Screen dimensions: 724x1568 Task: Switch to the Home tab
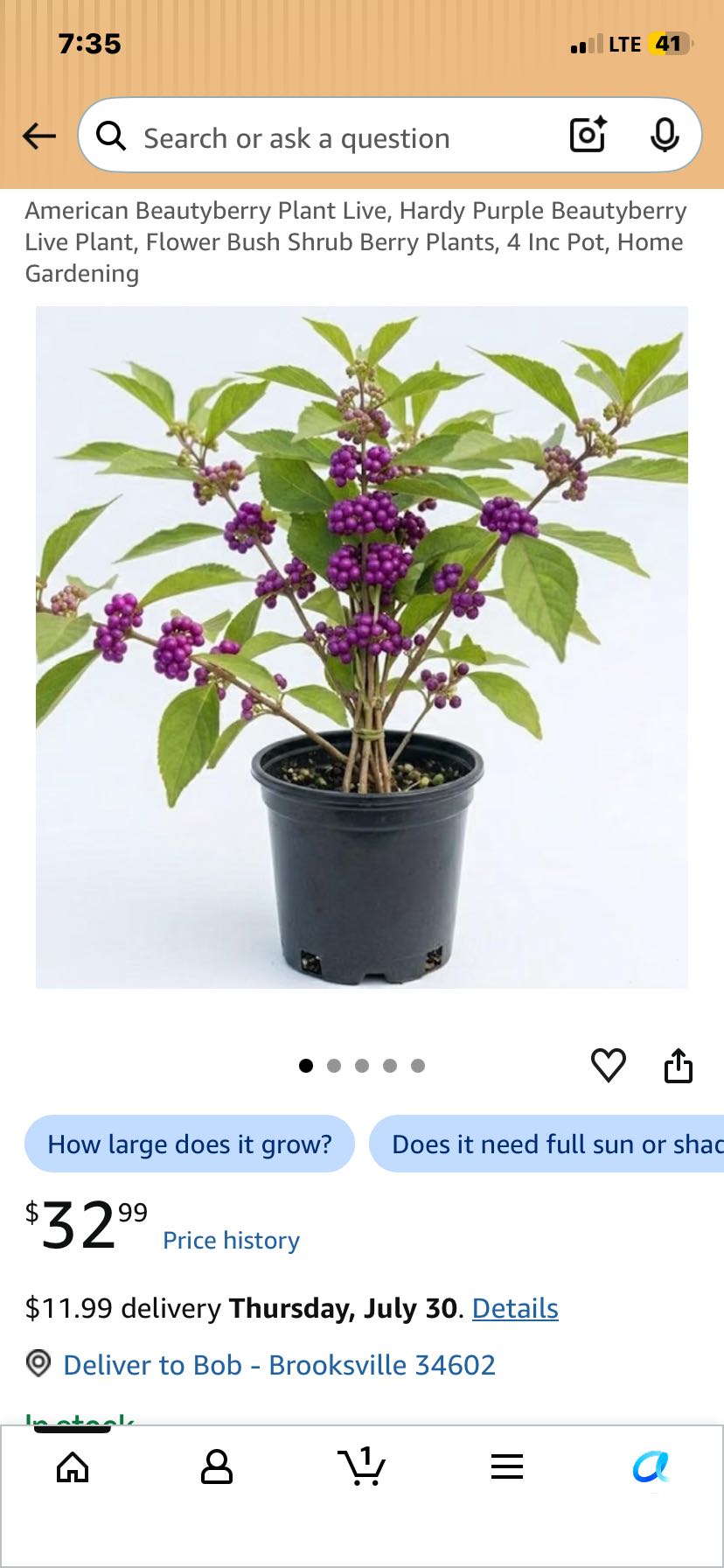pyautogui.click(x=73, y=1467)
